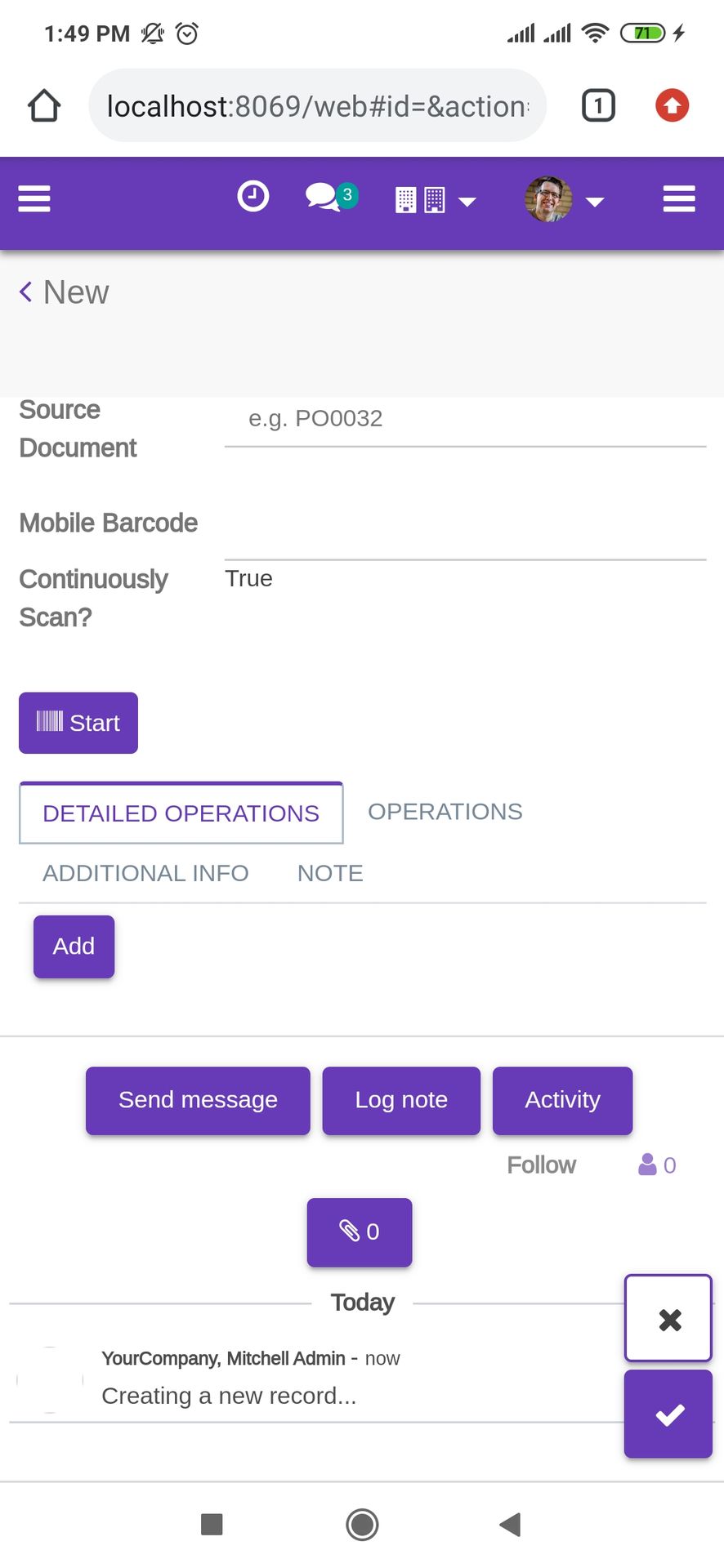The height and width of the screenshot is (1568, 724).
Task: Open the conversations chat icon
Action: 331,197
